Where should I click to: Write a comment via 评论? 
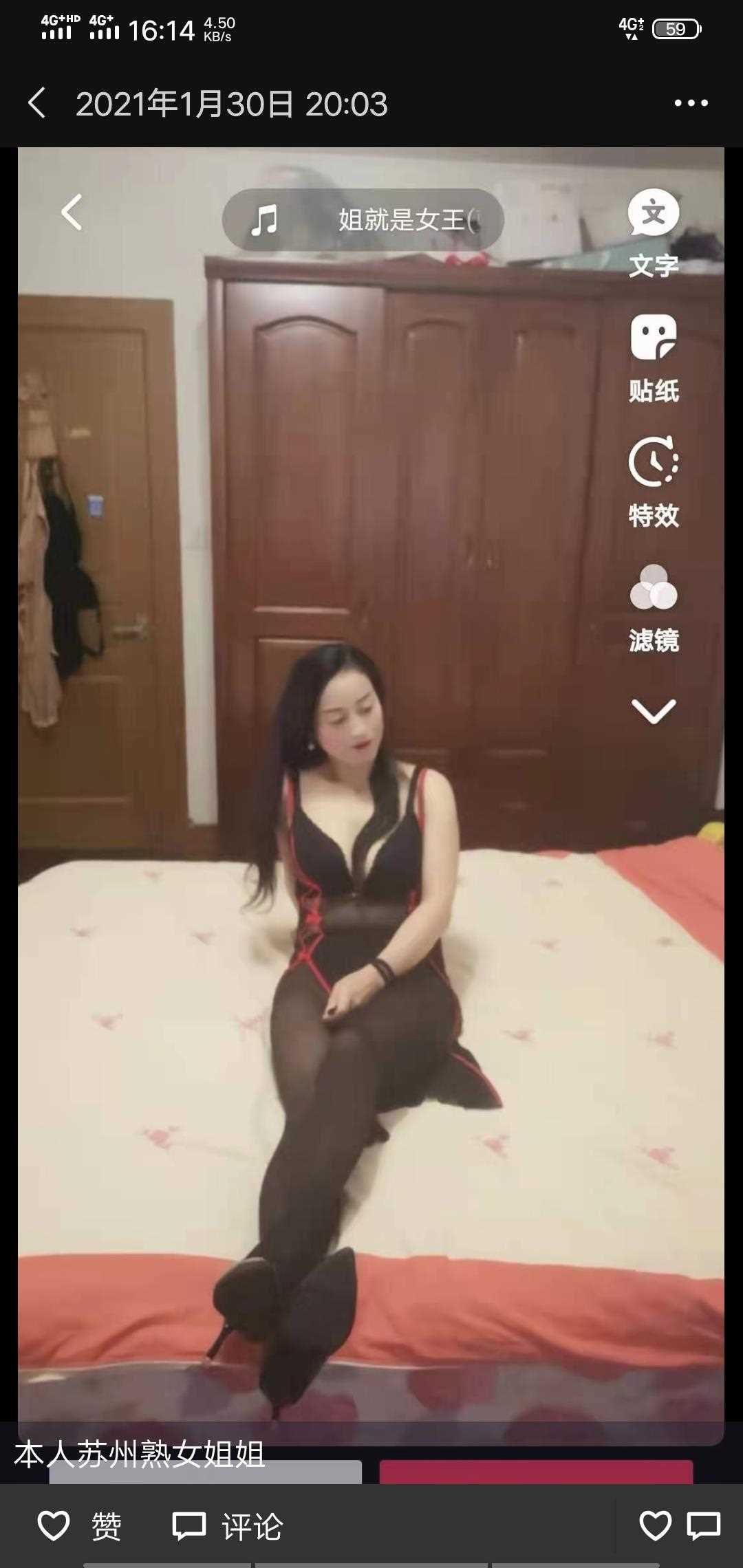[x=227, y=1526]
